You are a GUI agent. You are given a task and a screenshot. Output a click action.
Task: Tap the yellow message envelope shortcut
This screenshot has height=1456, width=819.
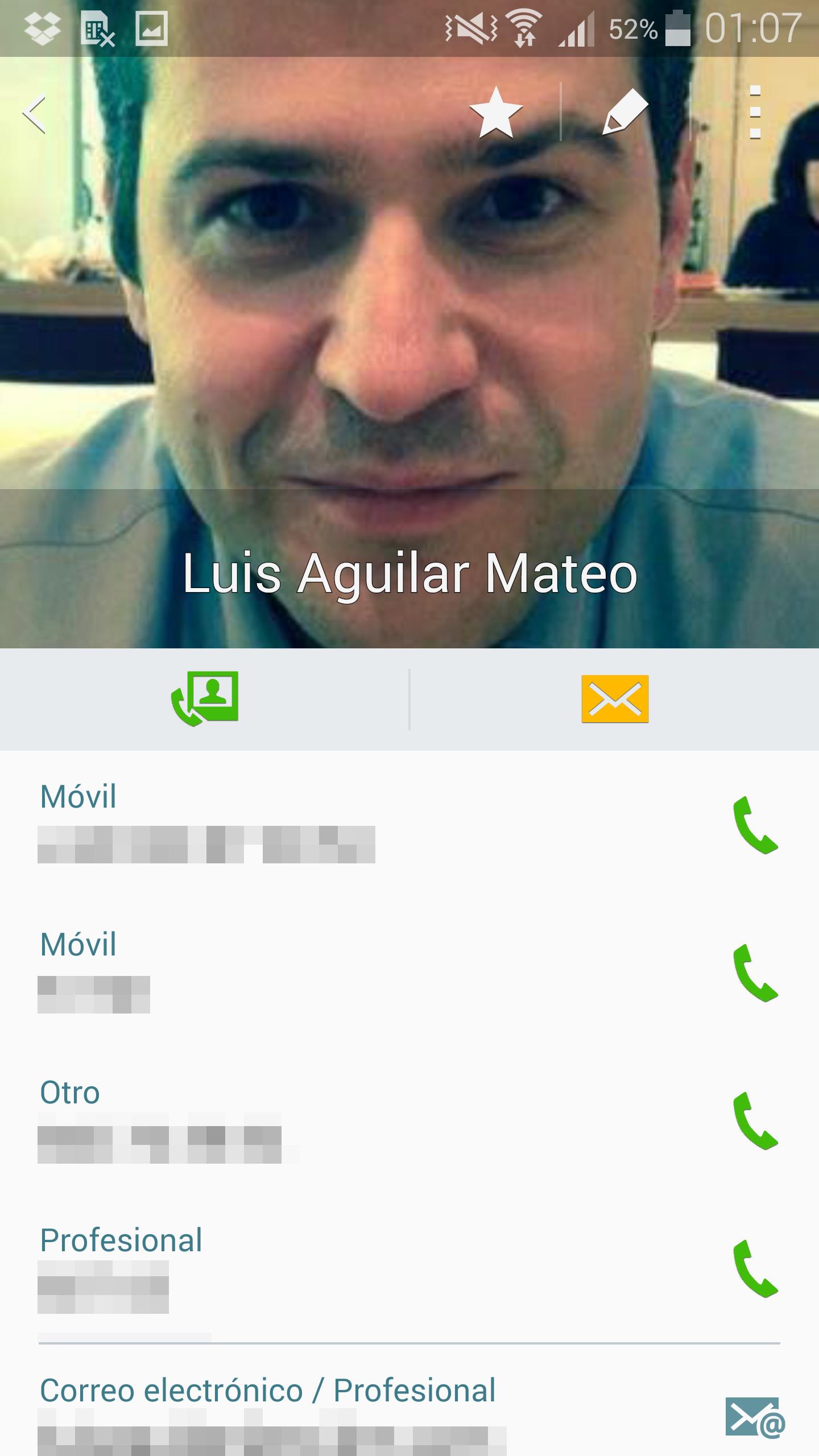point(614,698)
